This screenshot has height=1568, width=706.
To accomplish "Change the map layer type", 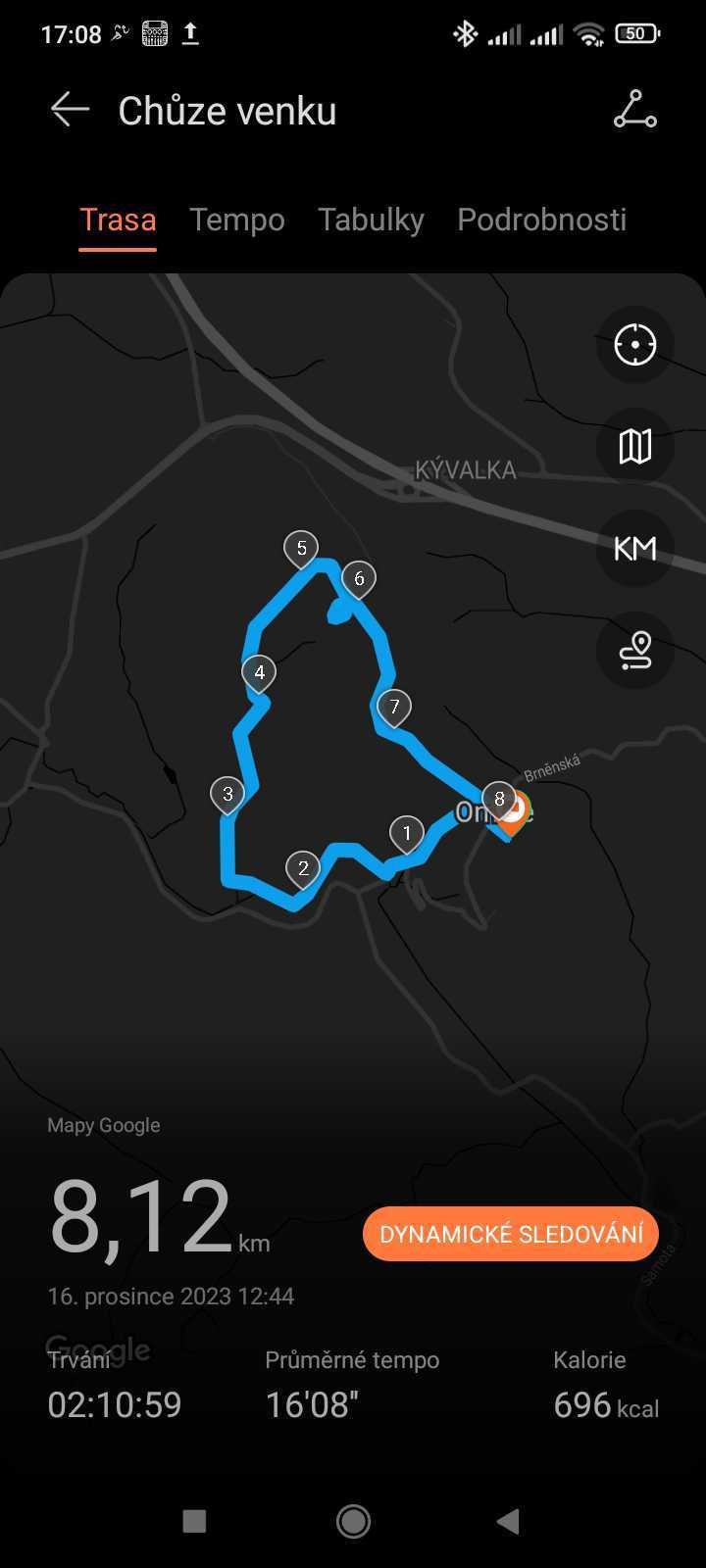I will click(x=635, y=447).
